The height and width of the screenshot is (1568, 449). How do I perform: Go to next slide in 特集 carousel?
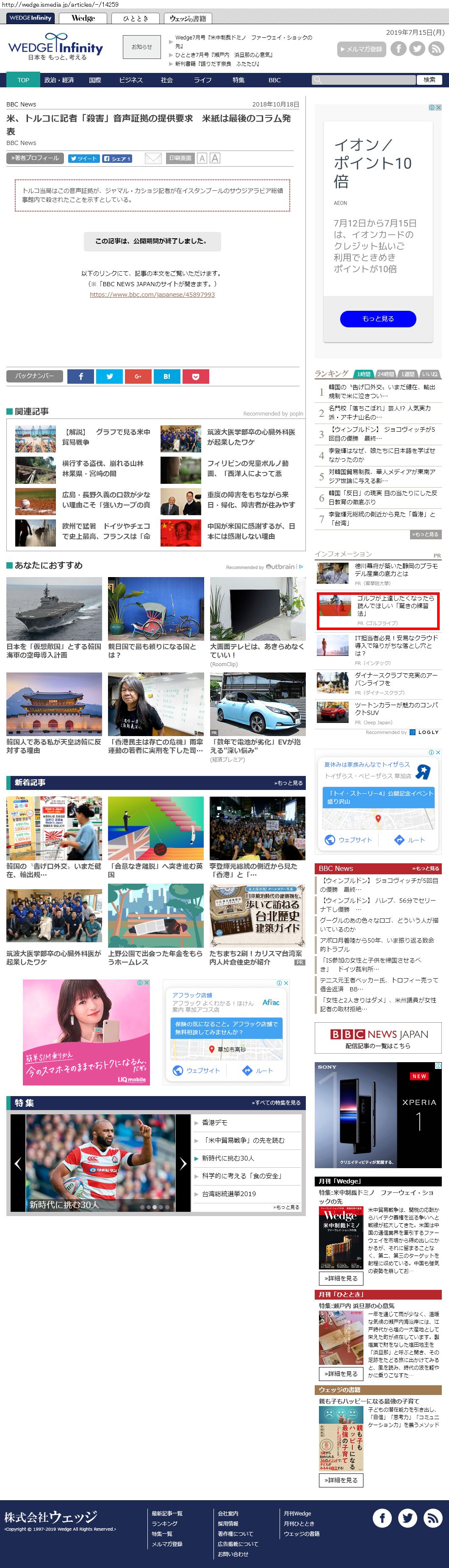coord(183,1164)
